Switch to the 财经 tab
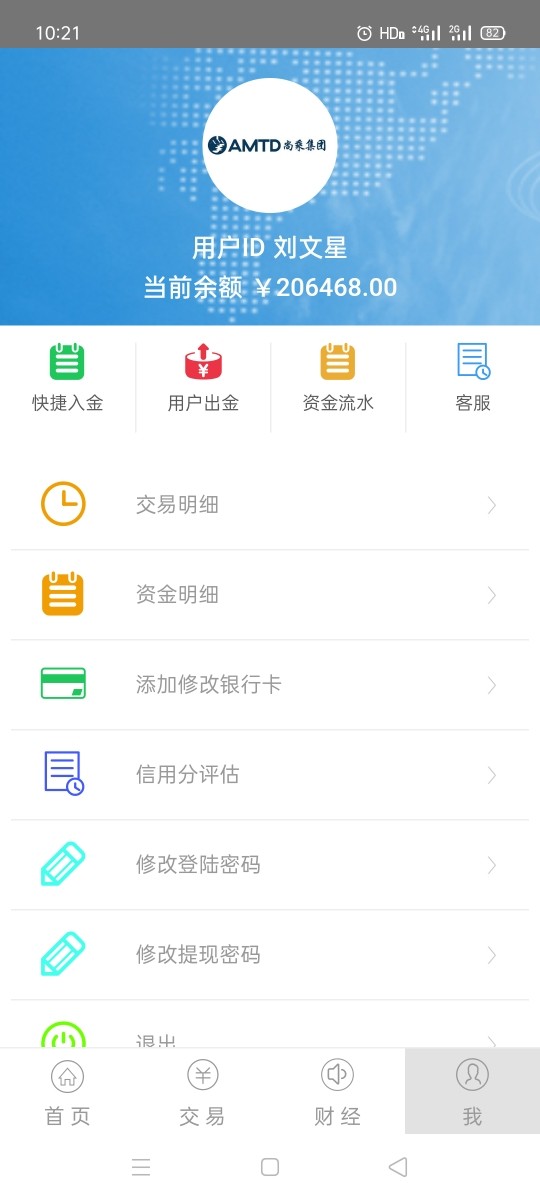540x1200 pixels. pos(338,1091)
